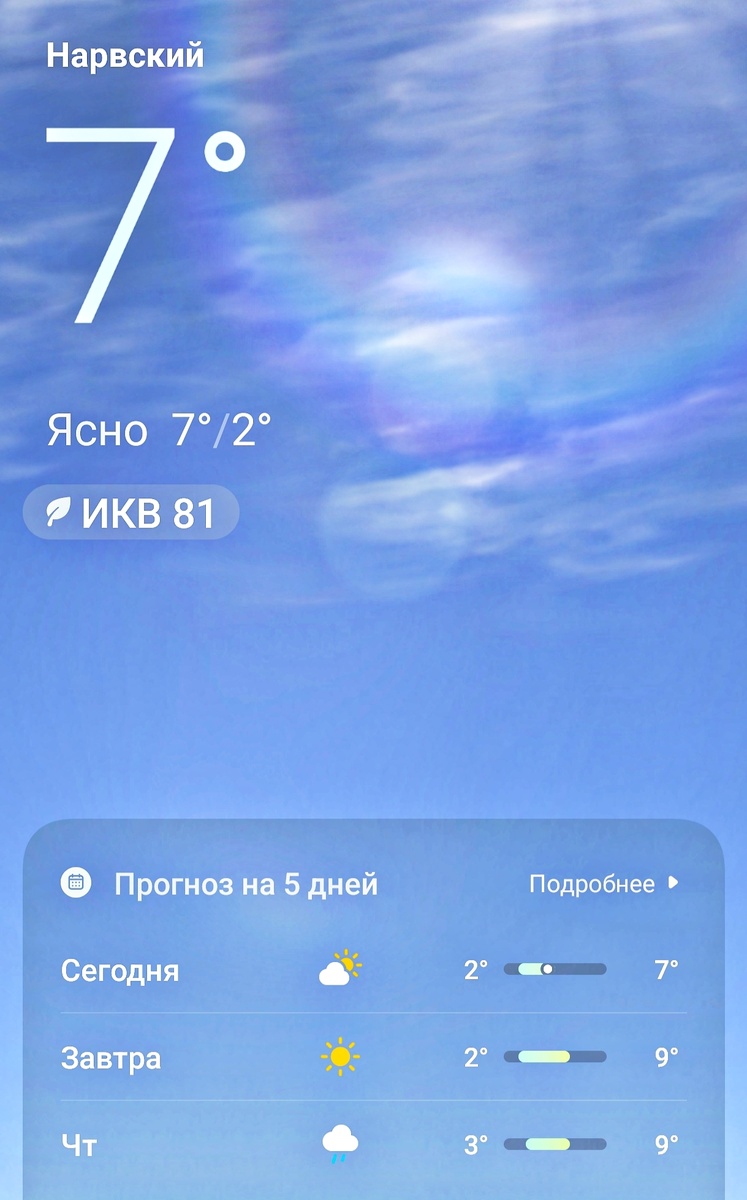Open the Сегодня forecast row
Image resolution: width=747 pixels, height=1200 pixels.
(120, 970)
